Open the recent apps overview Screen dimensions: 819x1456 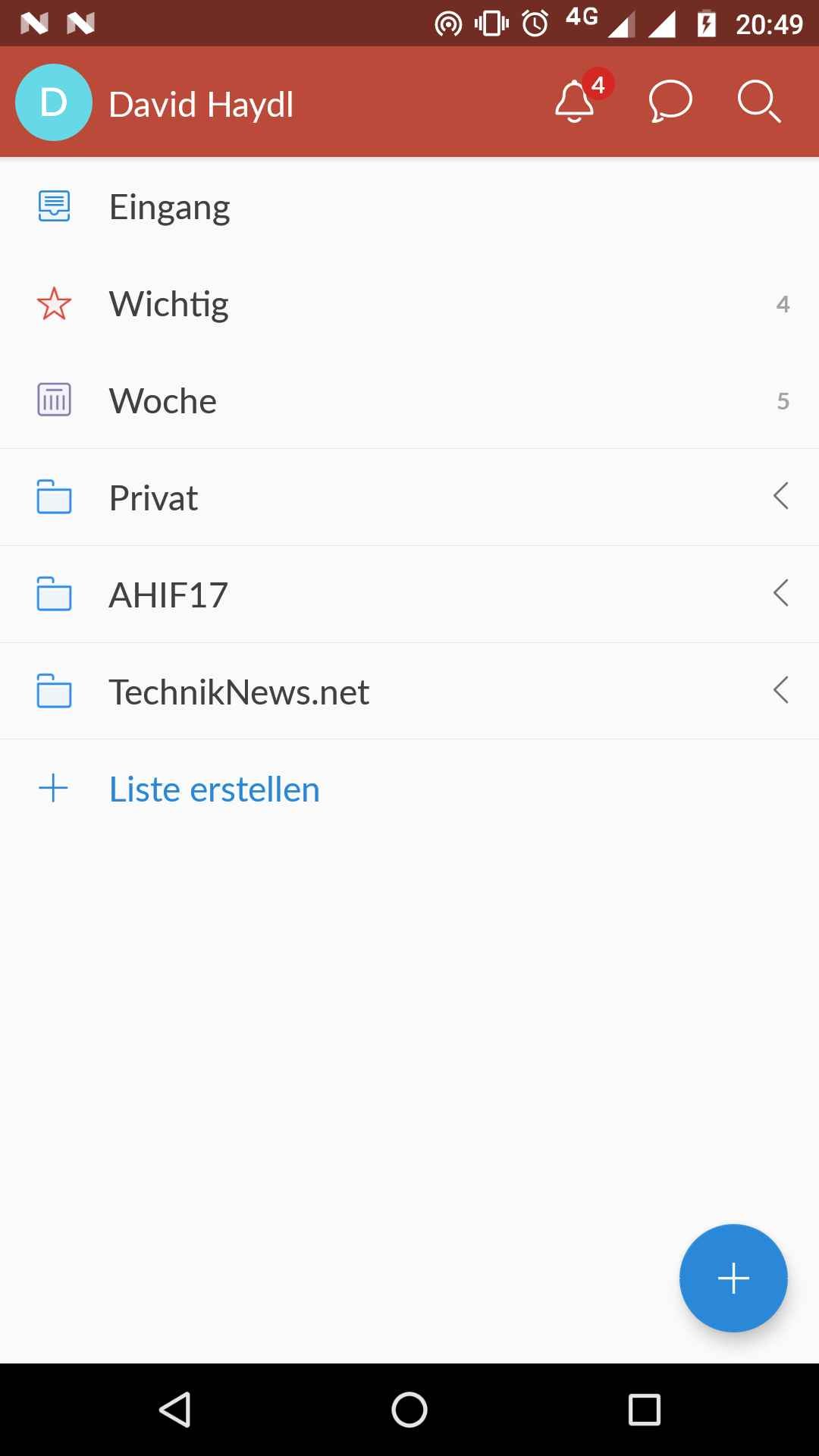click(644, 1410)
